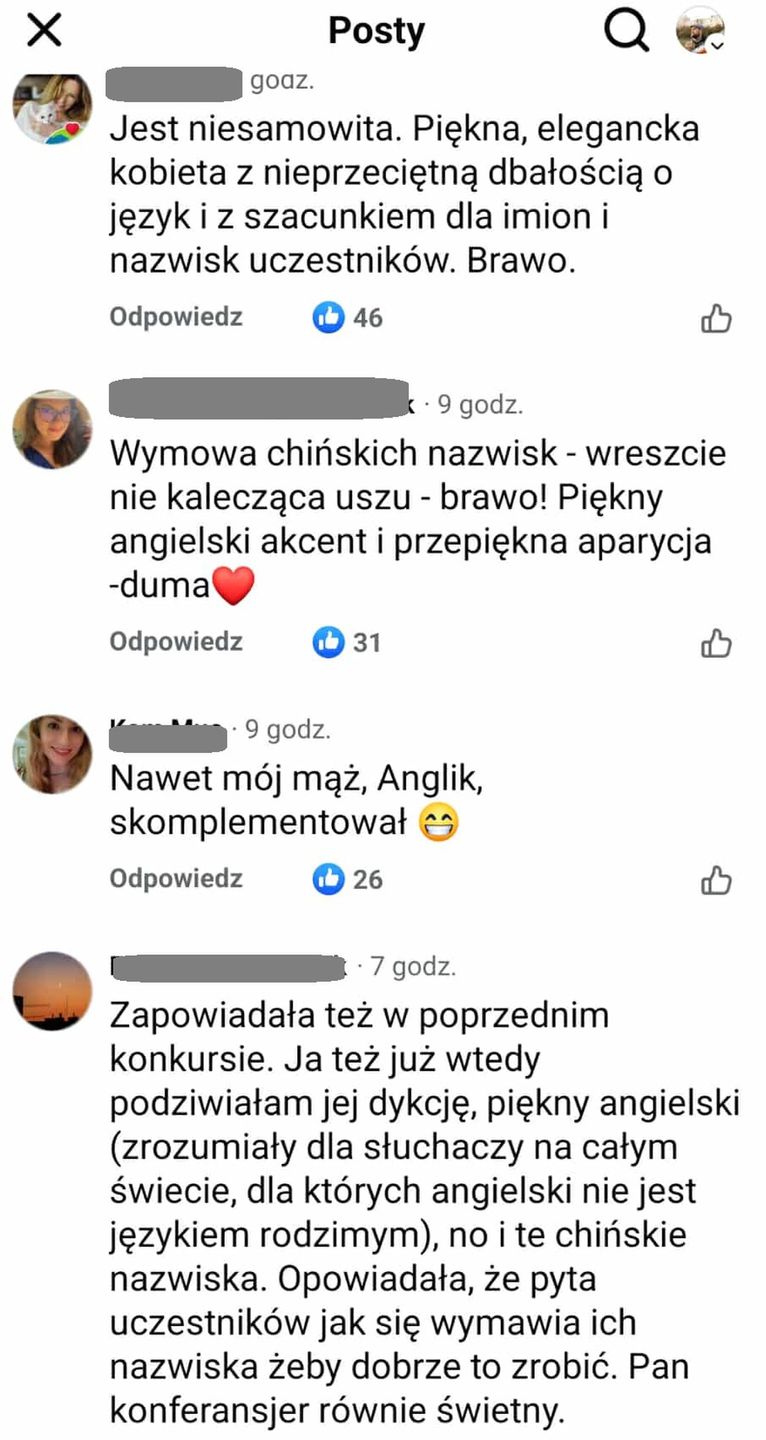View the 46 reactions list
The image size is (766, 1440).
pos(348,318)
